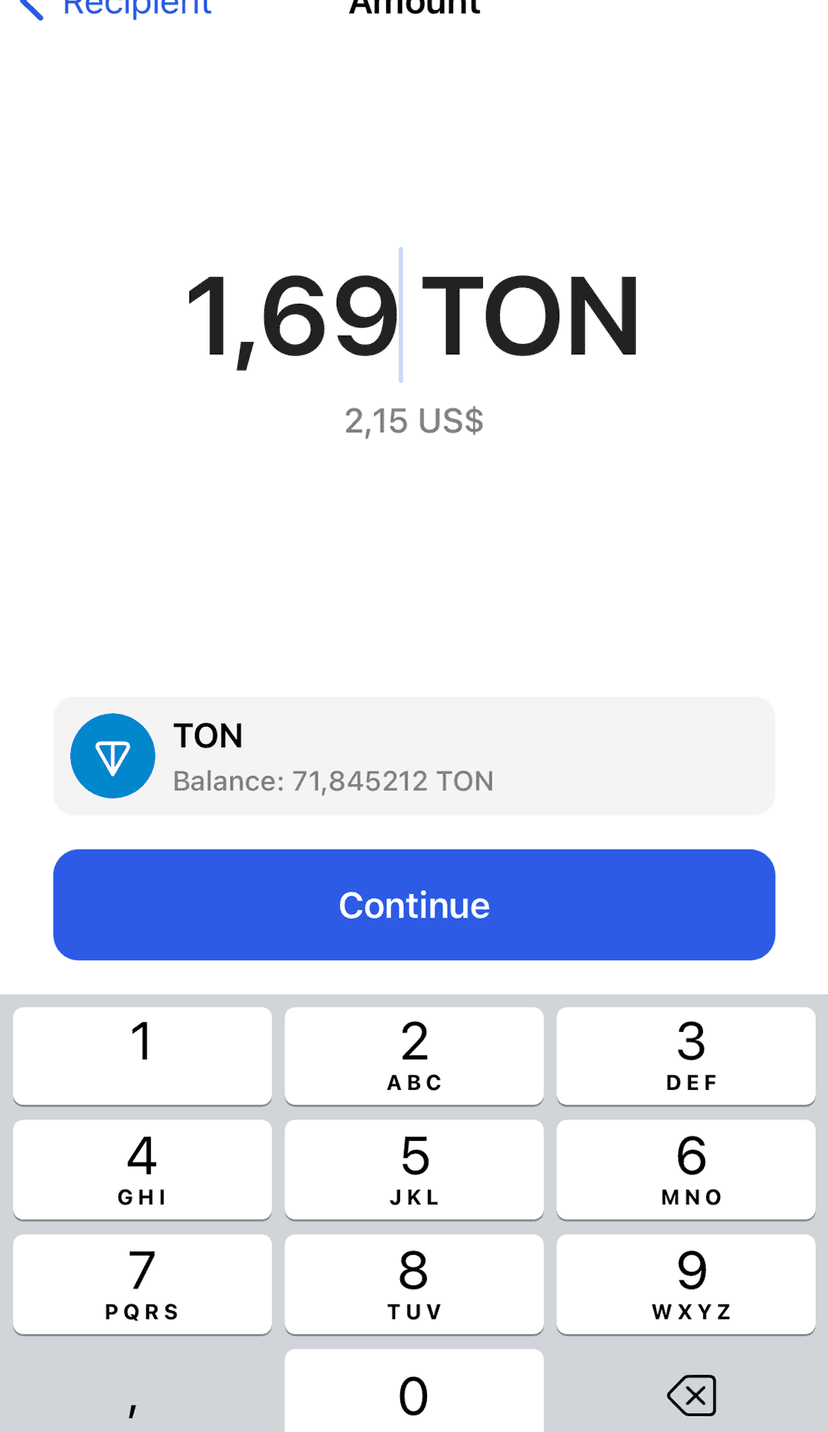This screenshot has height=1432, width=828.
Task: Enter digit 0 on keypad
Action: (414, 1394)
